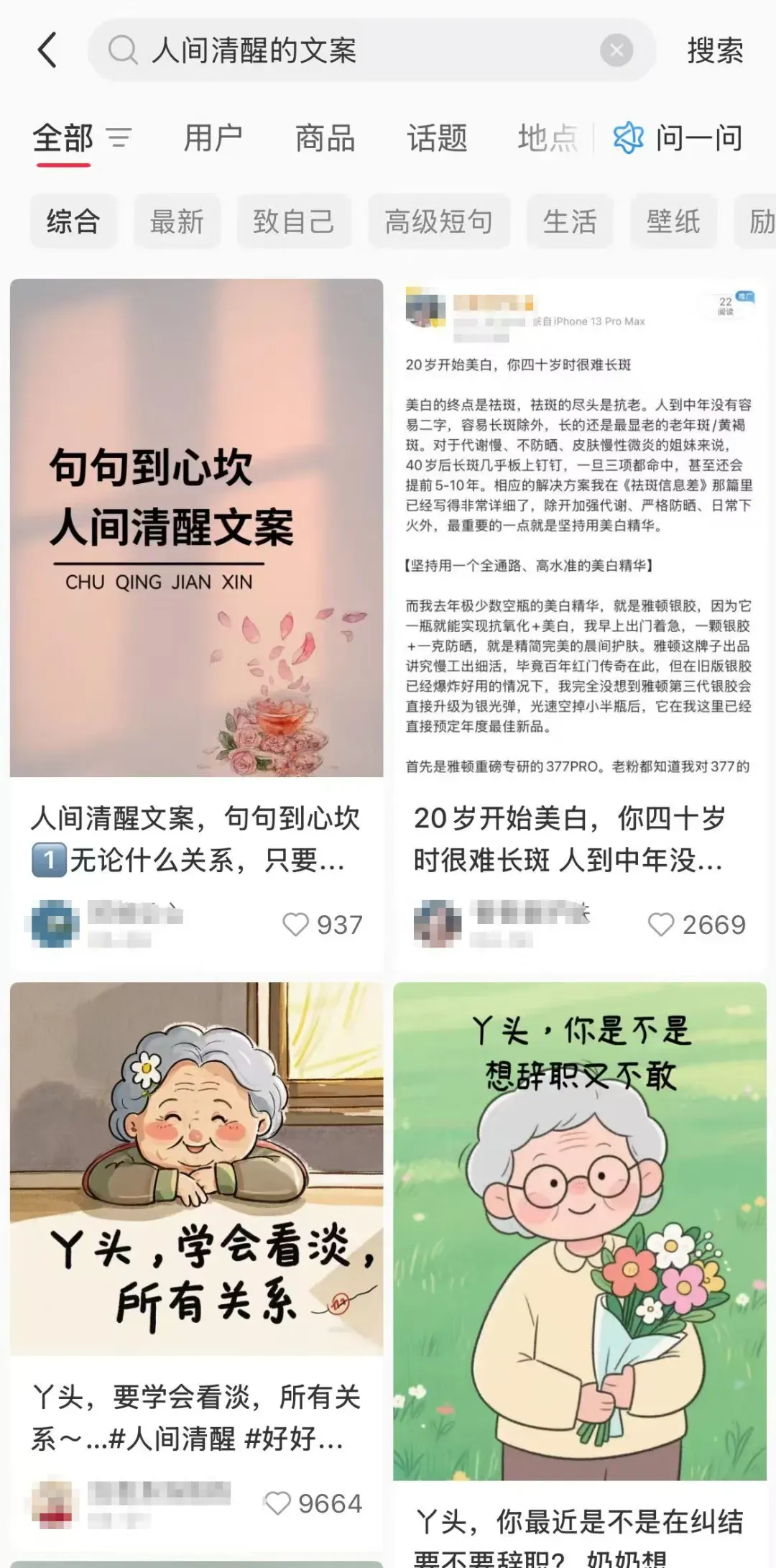Screen dimensions: 776x1568
Task: Switch to the 用户 tab
Action: [x=213, y=138]
